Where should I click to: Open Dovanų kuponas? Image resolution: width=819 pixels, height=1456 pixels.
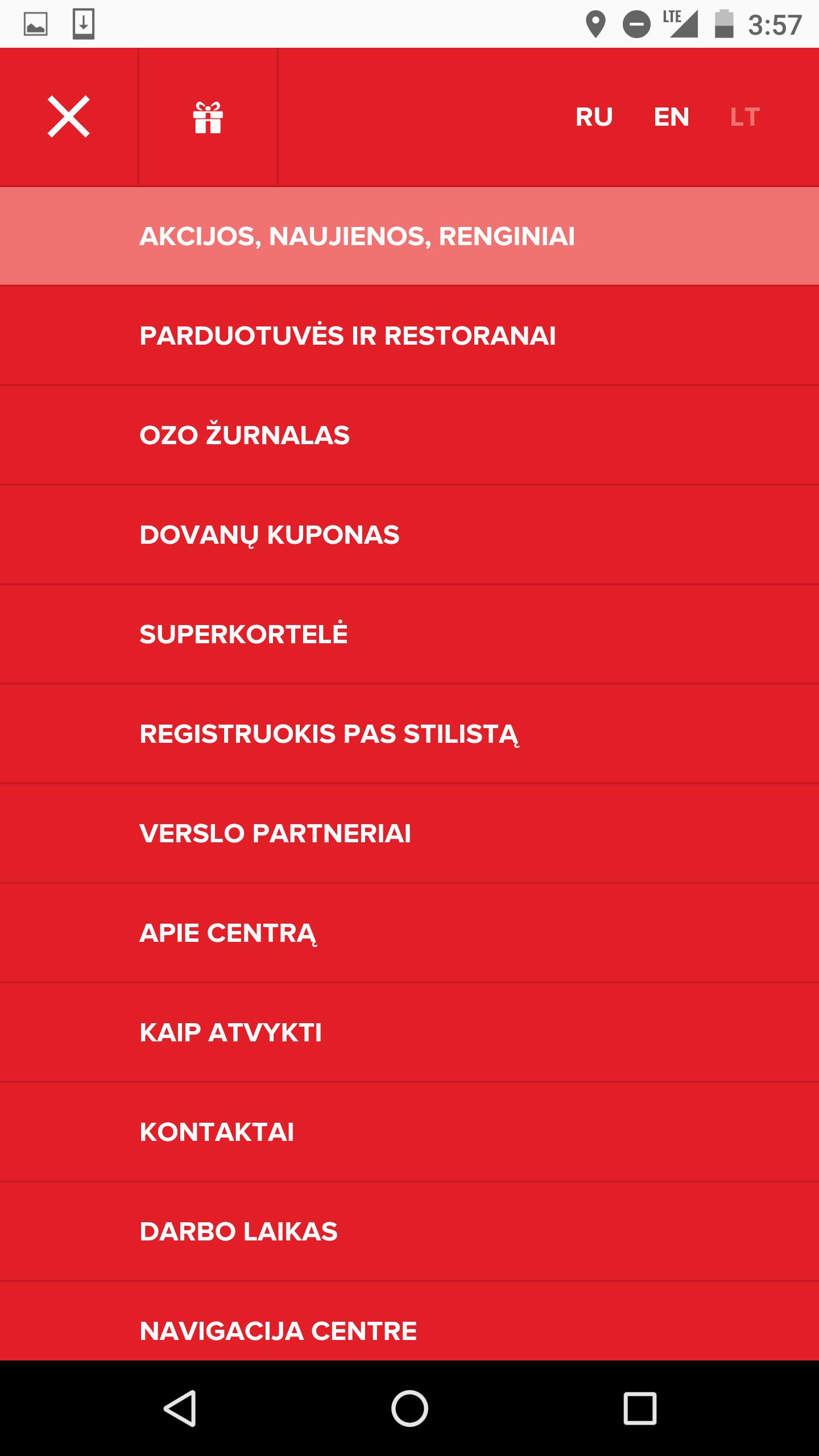pos(270,535)
